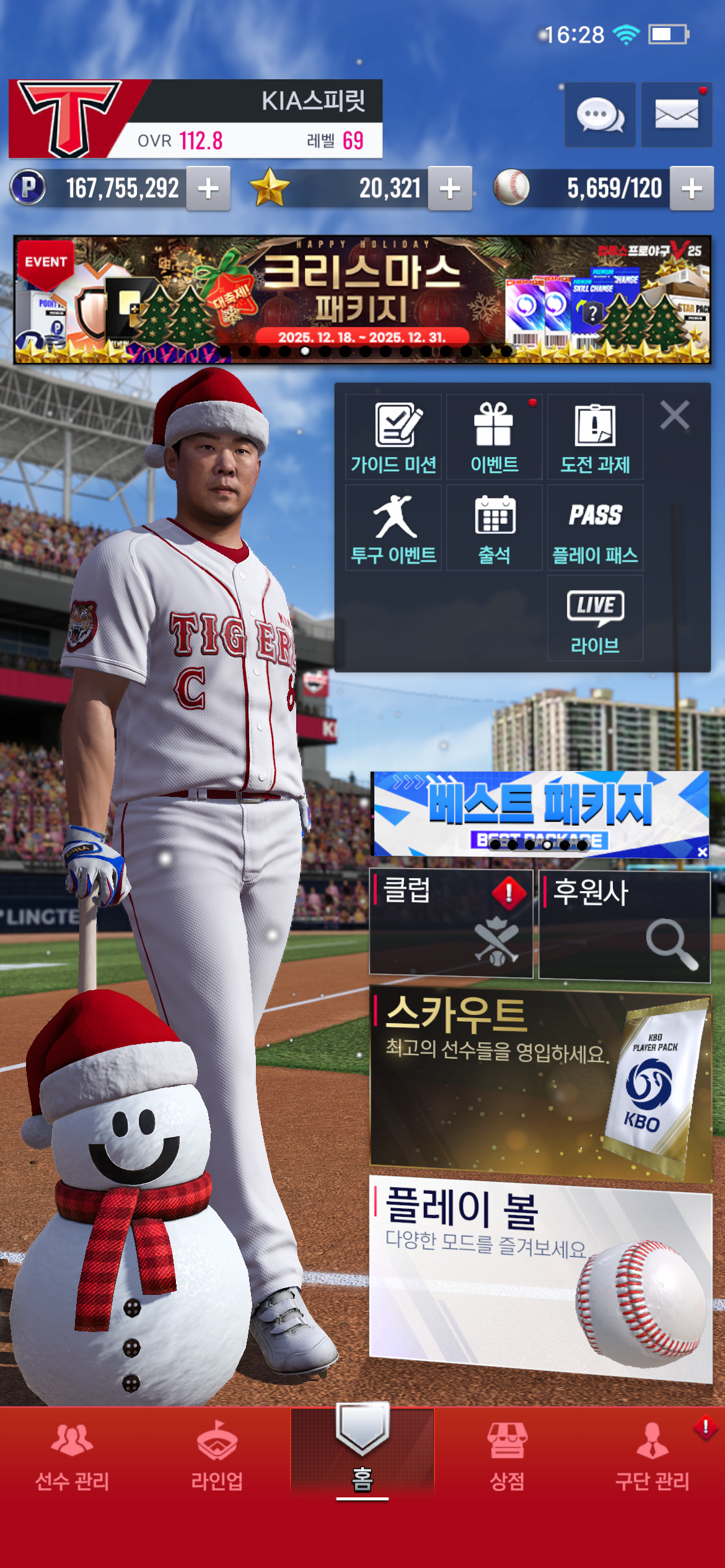Switch to the 상점 tab
Screen dimensions: 725x1568
coord(507,1455)
